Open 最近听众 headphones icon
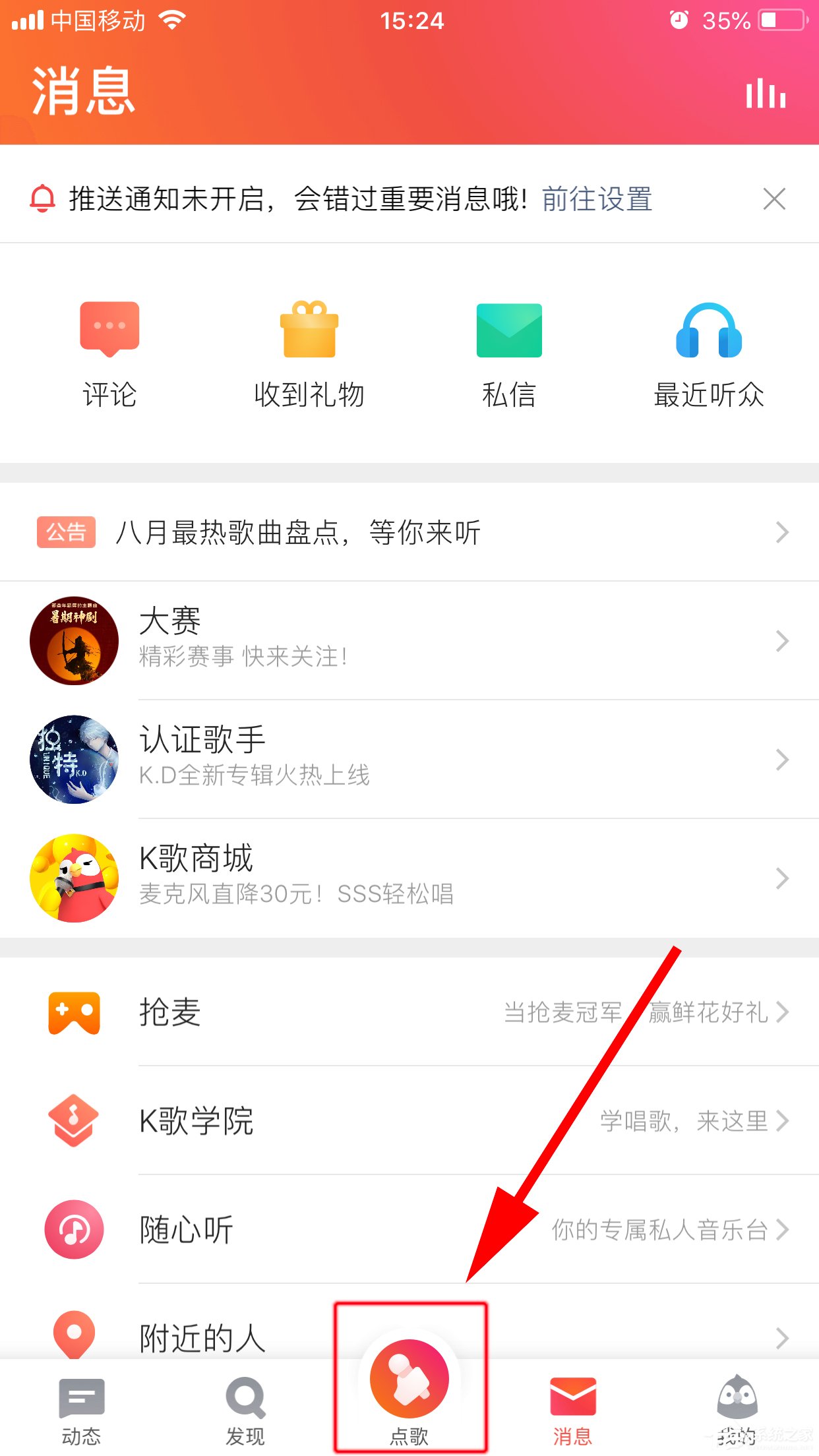This screenshot has height=1456, width=819. pyautogui.click(x=709, y=330)
